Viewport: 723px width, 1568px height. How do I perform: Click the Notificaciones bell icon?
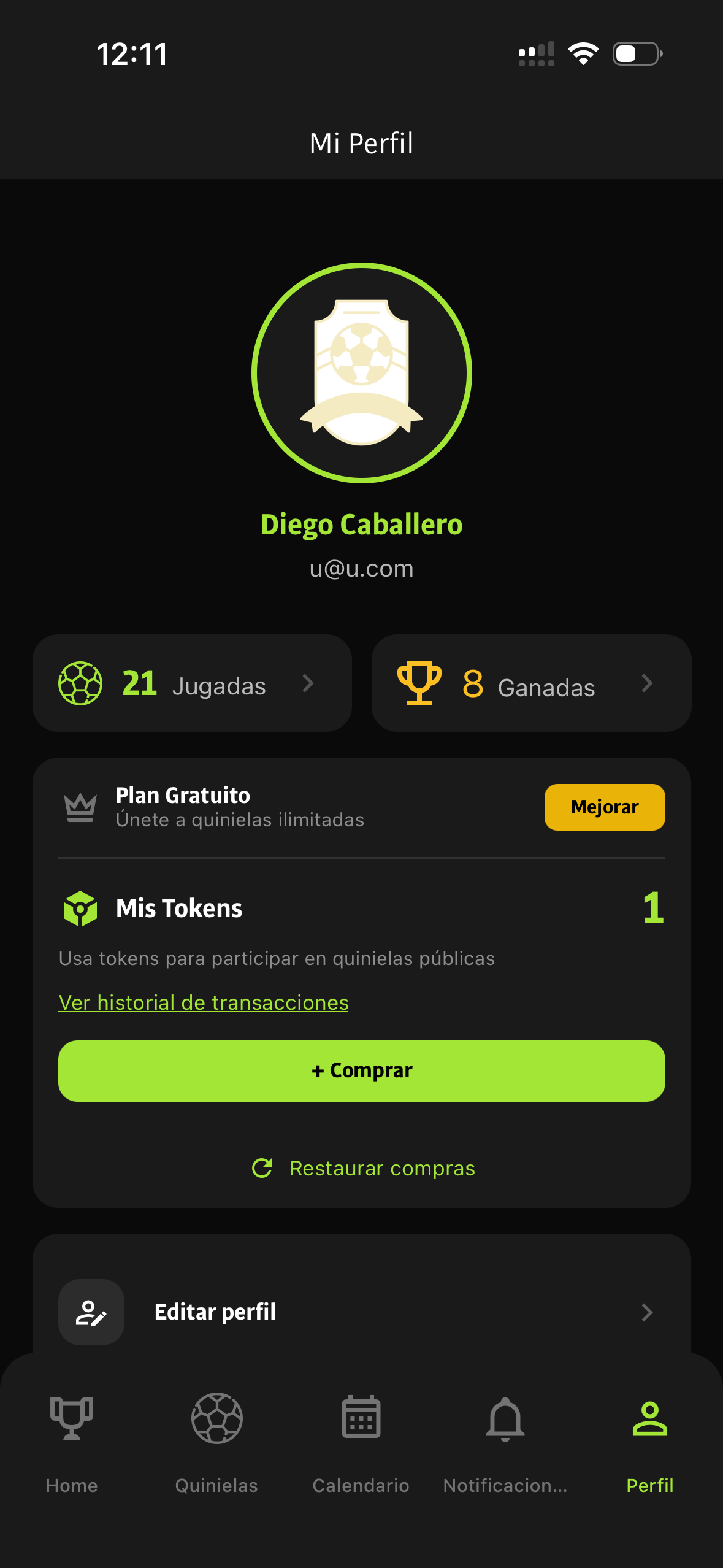point(504,1418)
